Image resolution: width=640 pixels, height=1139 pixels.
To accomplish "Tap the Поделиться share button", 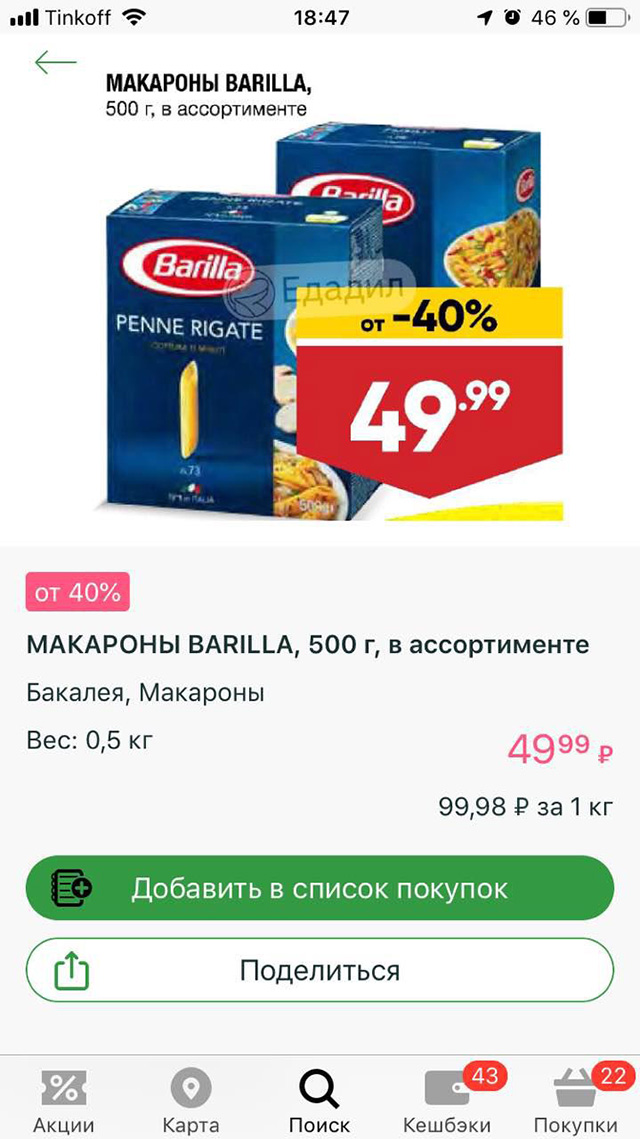I will 320,970.
